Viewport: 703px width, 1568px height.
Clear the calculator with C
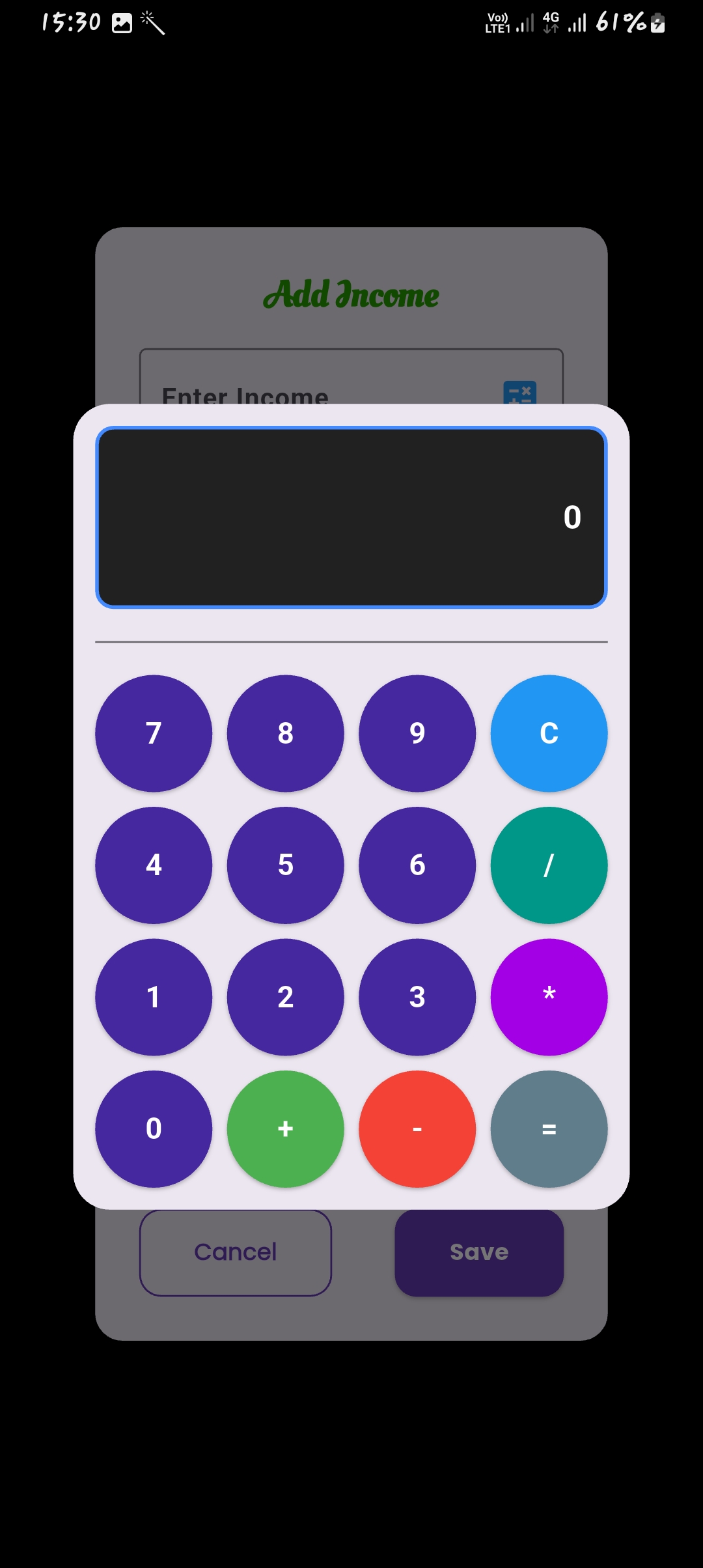[x=549, y=733]
